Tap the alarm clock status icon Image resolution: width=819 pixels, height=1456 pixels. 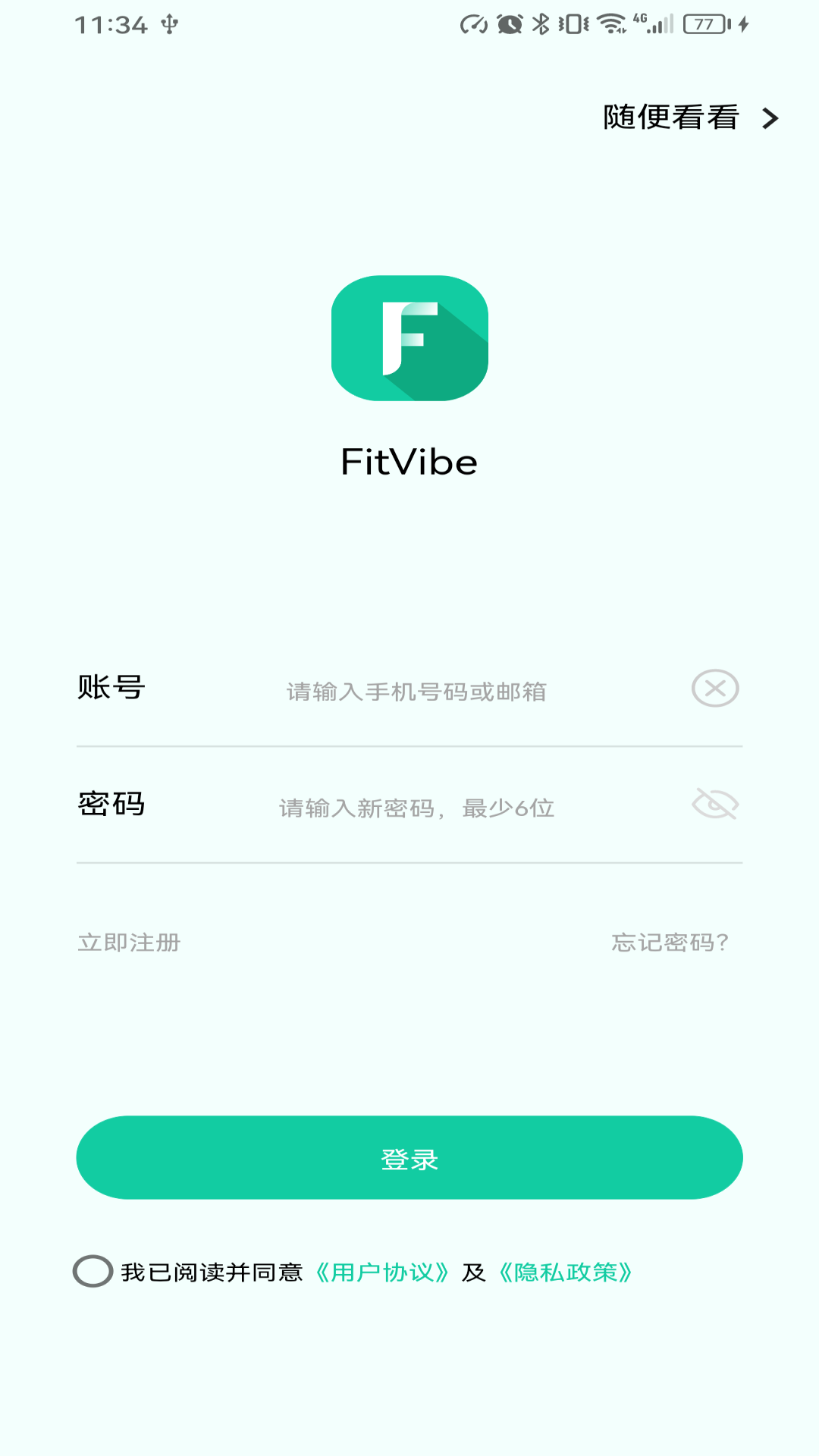tap(510, 23)
